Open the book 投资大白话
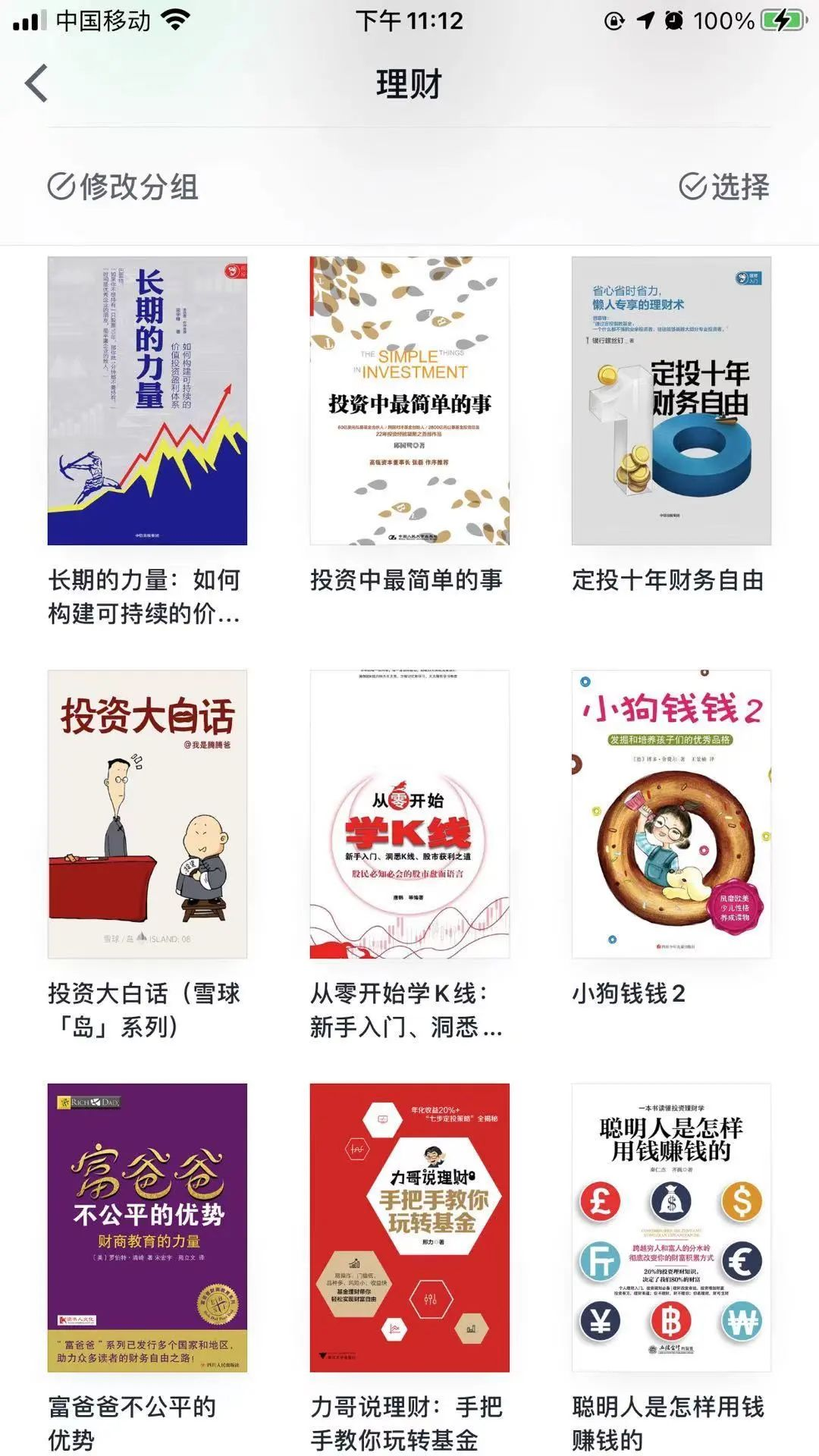 (x=147, y=814)
